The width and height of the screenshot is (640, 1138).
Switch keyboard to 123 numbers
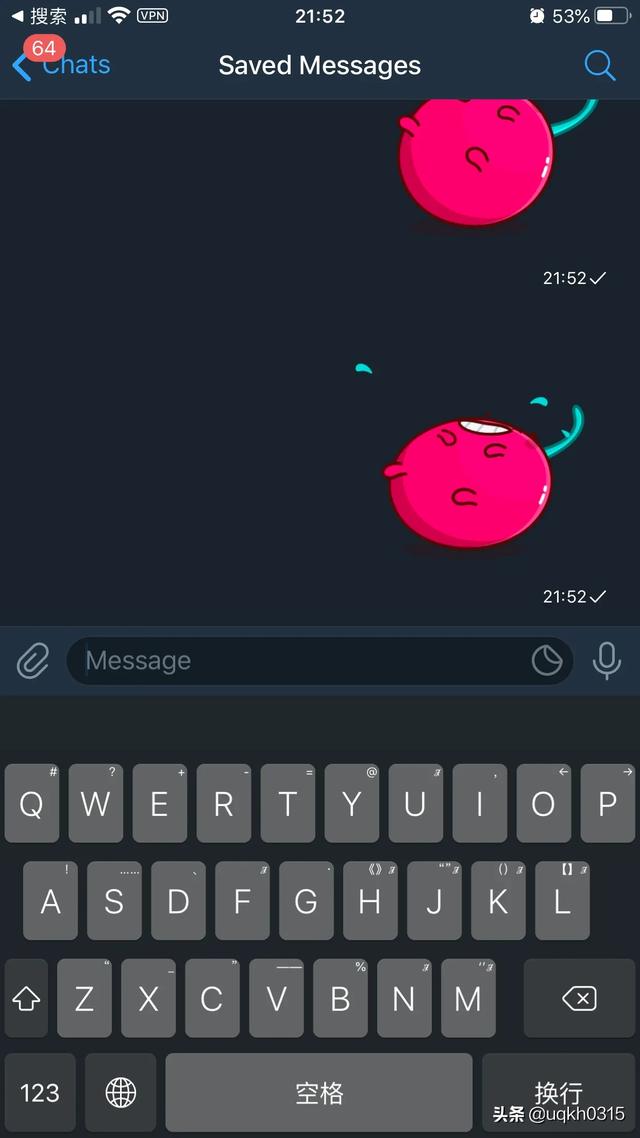click(x=40, y=1092)
